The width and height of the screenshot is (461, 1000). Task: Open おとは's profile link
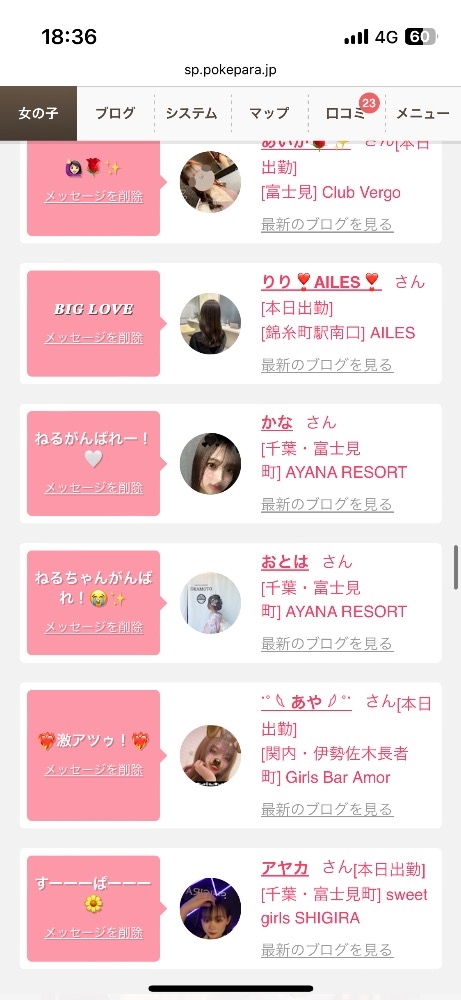click(x=284, y=562)
